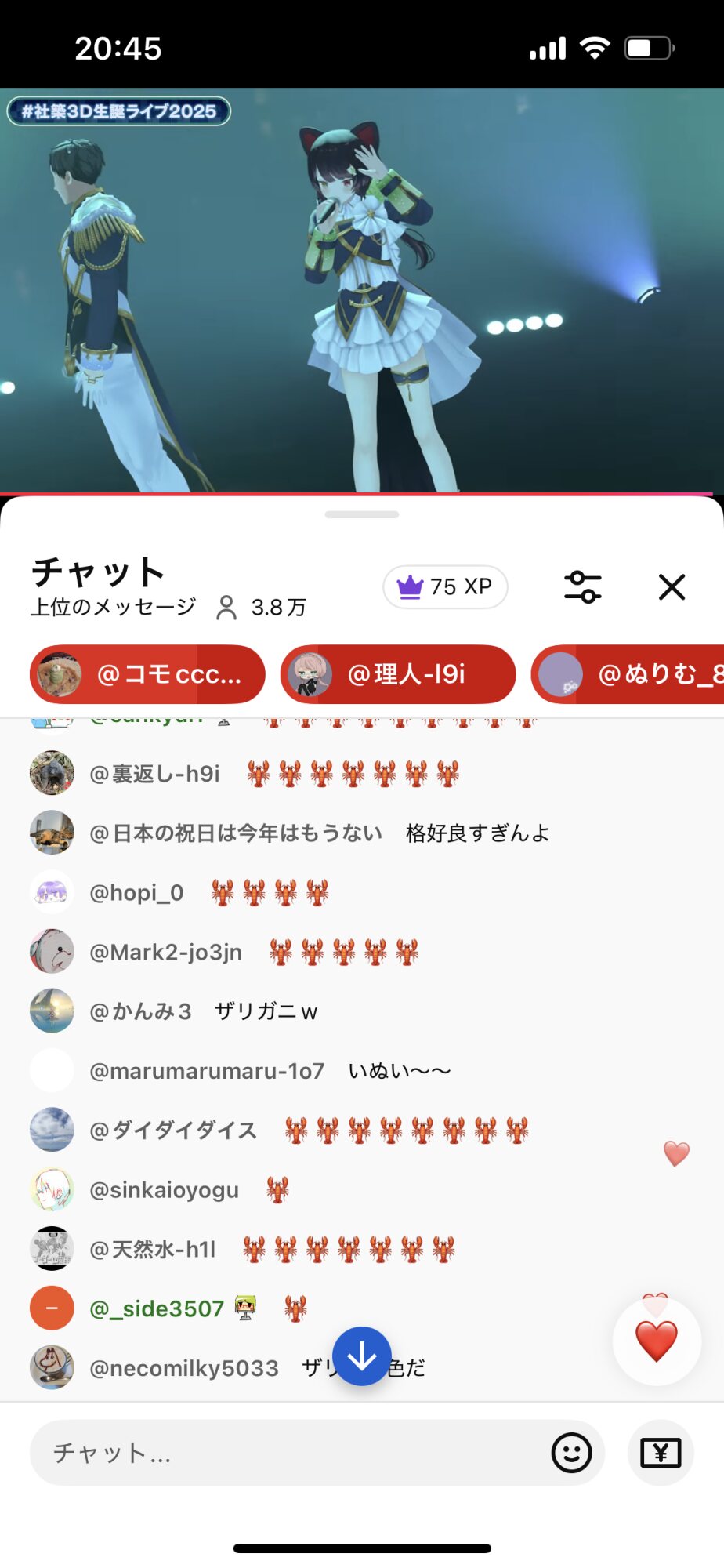Jump to latest messages with down arrow
The image size is (724, 1568).
[x=361, y=1356]
